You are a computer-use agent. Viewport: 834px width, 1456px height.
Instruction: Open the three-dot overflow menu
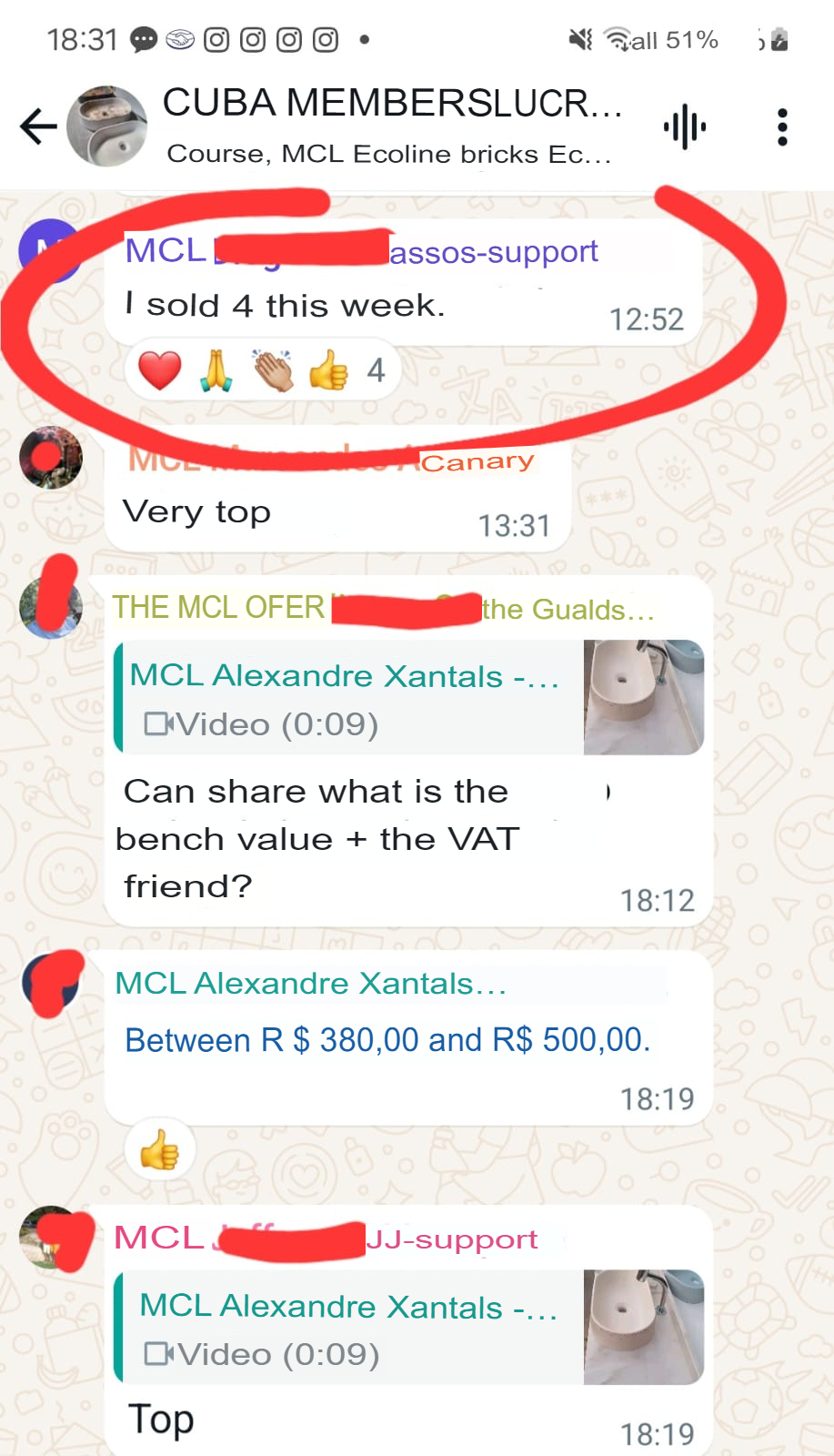[781, 126]
